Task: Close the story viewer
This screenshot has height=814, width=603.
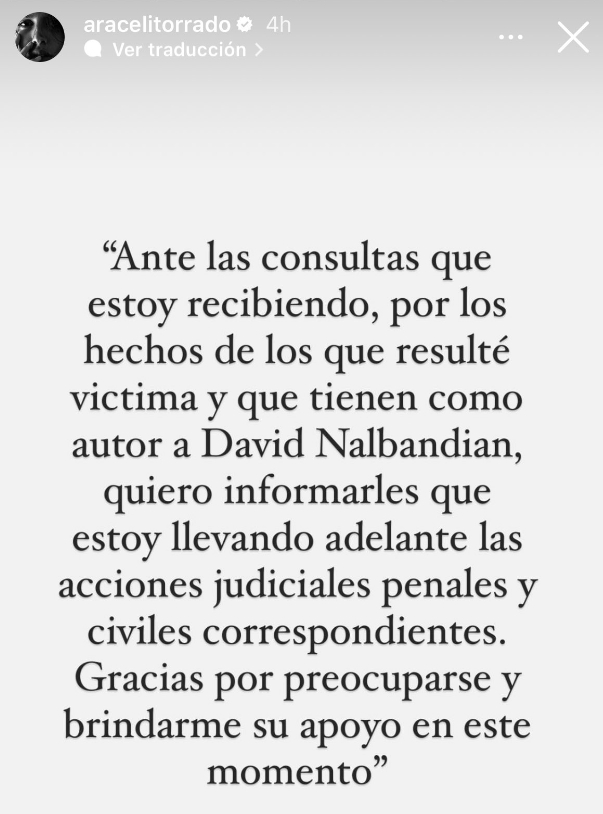Action: 573,37
